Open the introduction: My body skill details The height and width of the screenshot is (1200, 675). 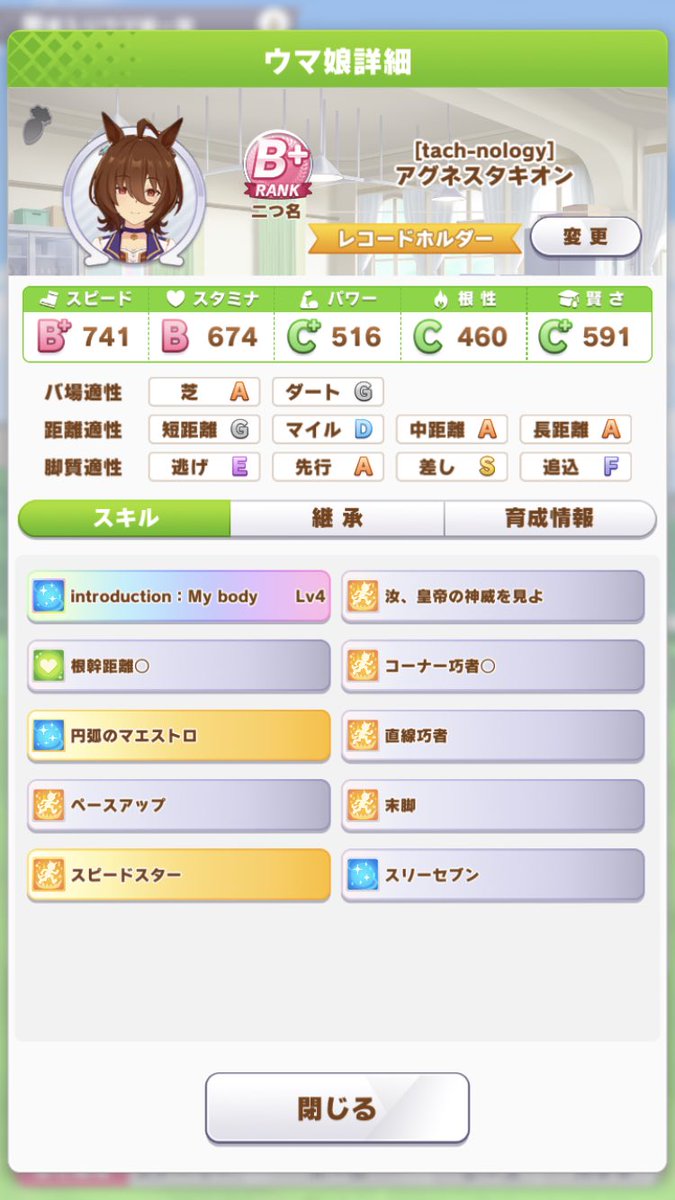(179, 597)
